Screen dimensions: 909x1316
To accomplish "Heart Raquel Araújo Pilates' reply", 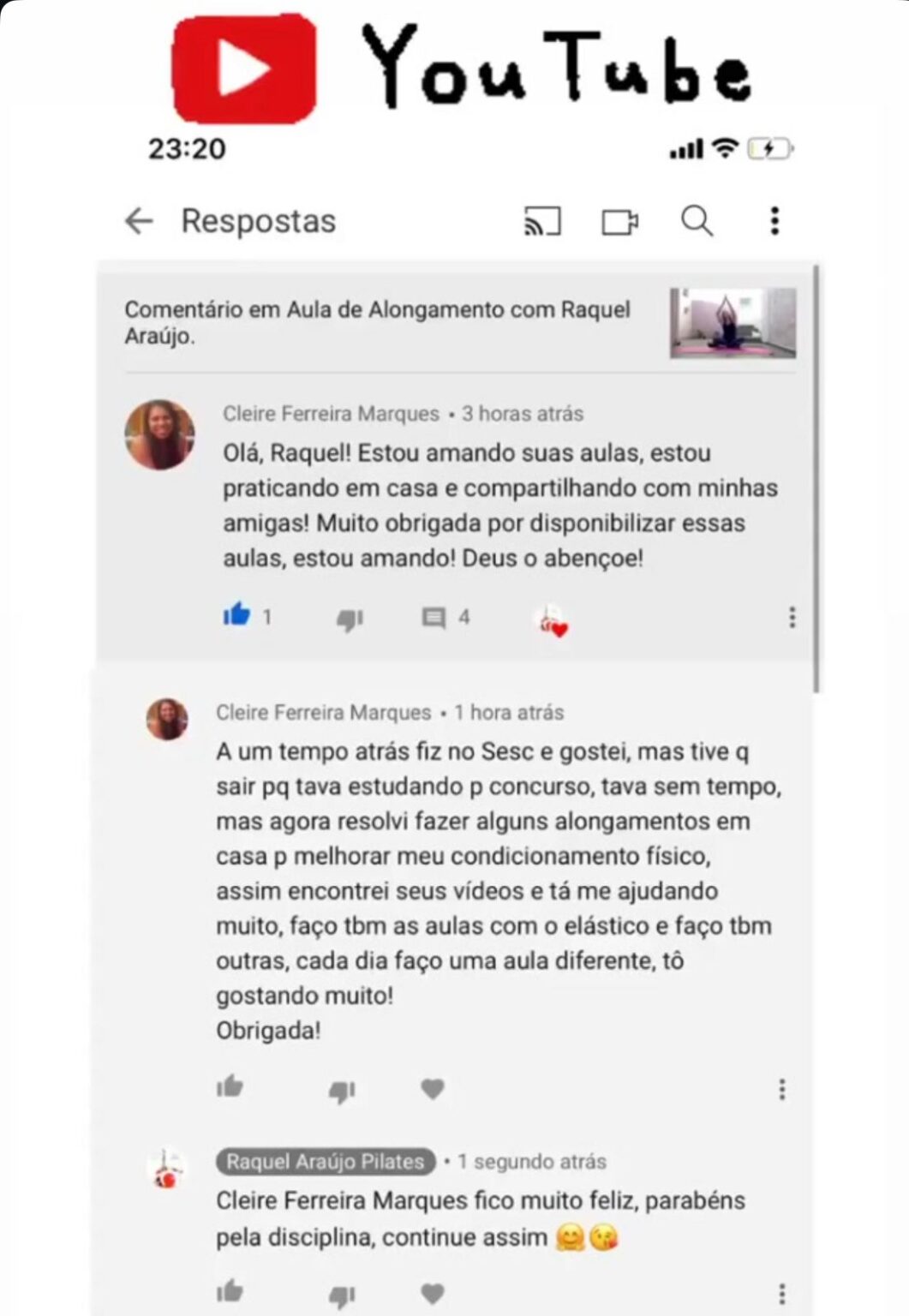I will tap(433, 1293).
